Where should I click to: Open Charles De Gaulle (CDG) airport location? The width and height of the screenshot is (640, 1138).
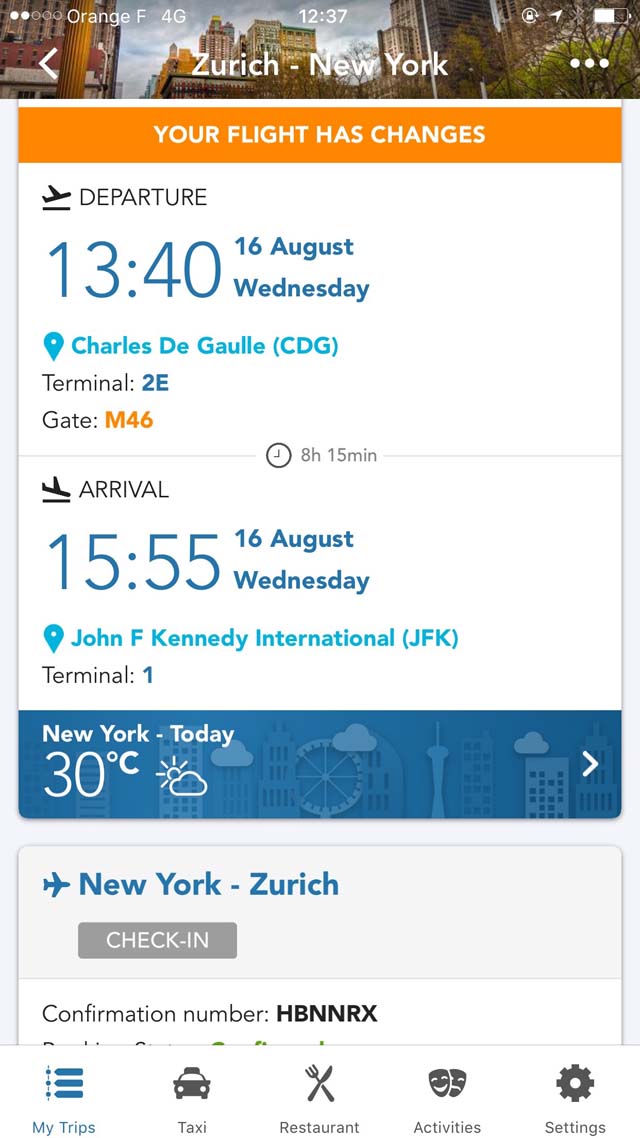tap(191, 345)
